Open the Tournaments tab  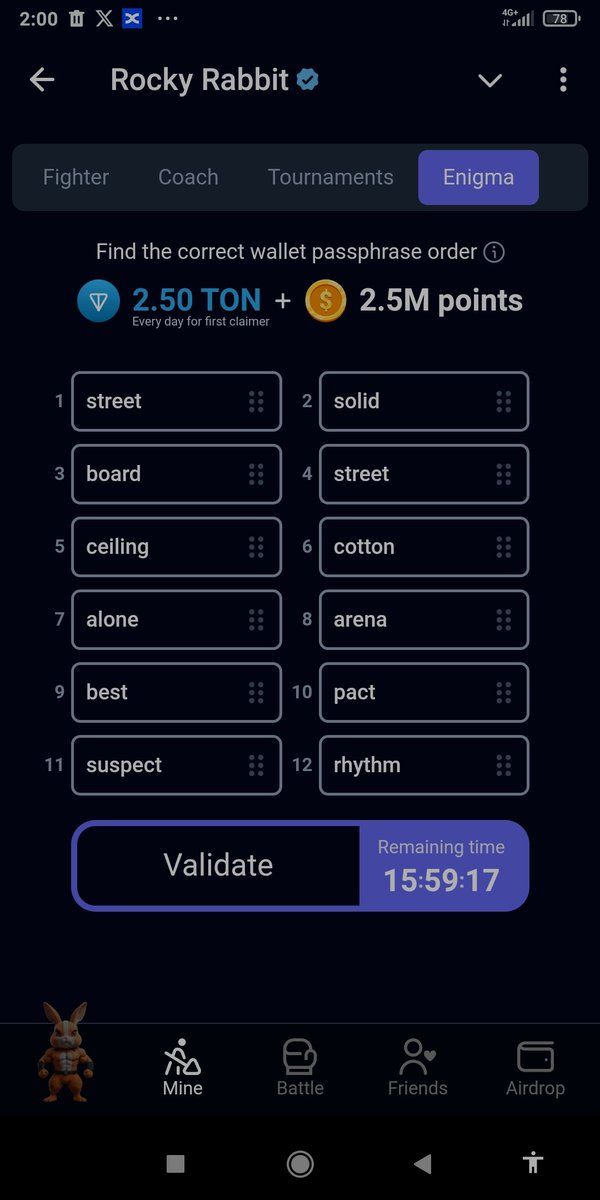[x=330, y=177]
